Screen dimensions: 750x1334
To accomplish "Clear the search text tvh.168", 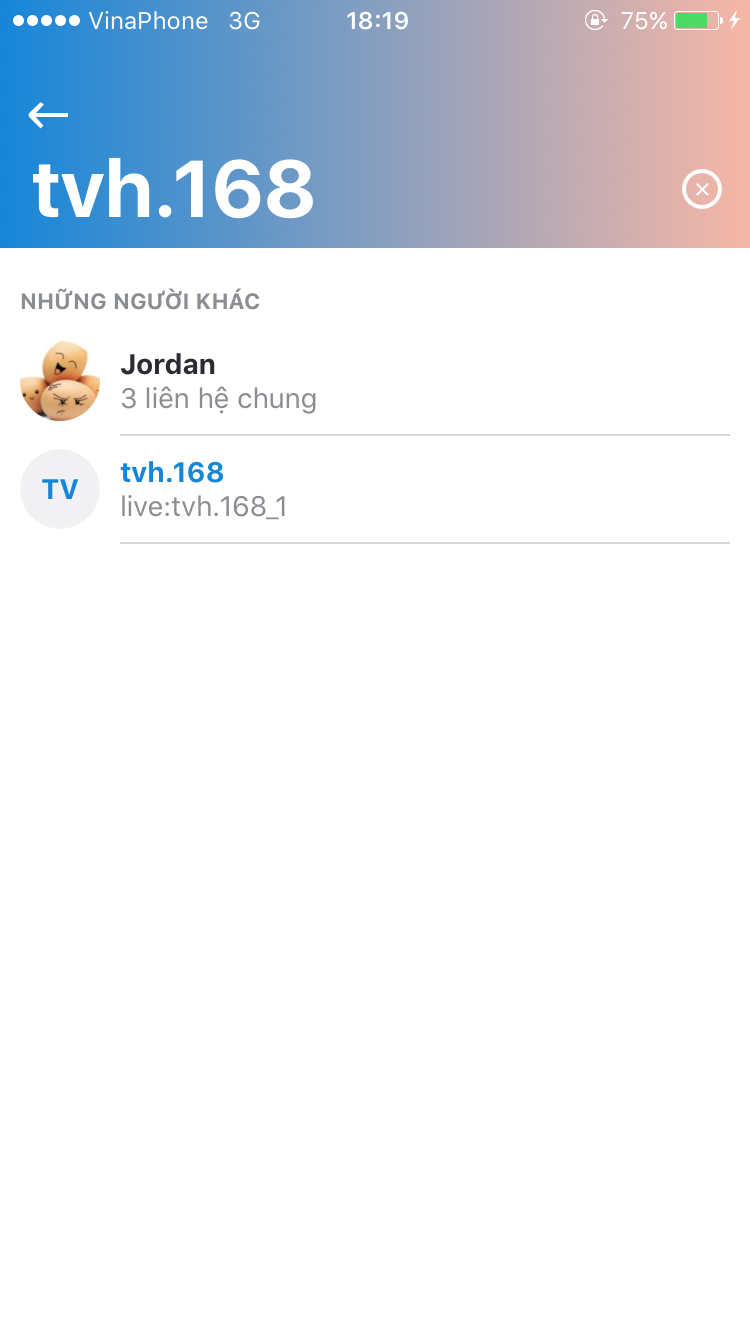I will pos(701,189).
